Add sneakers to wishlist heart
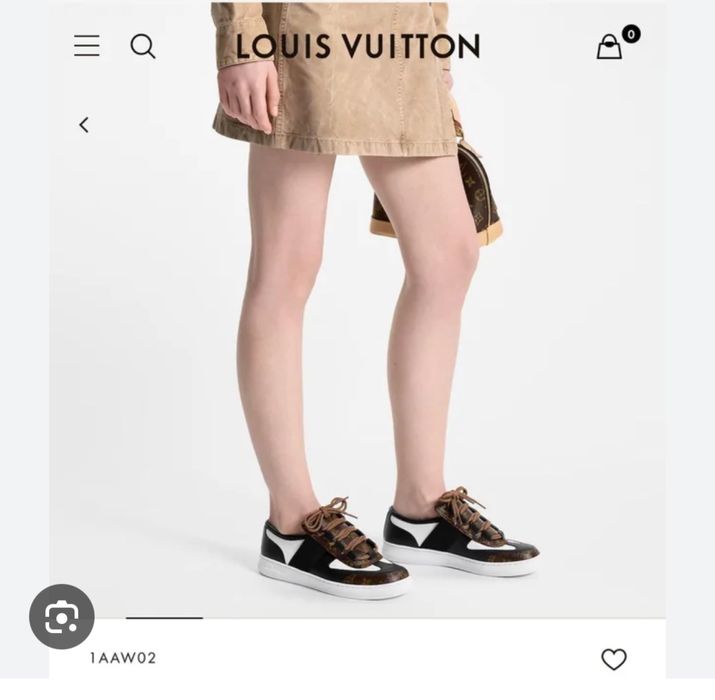The image size is (715, 700). pyautogui.click(x=613, y=659)
